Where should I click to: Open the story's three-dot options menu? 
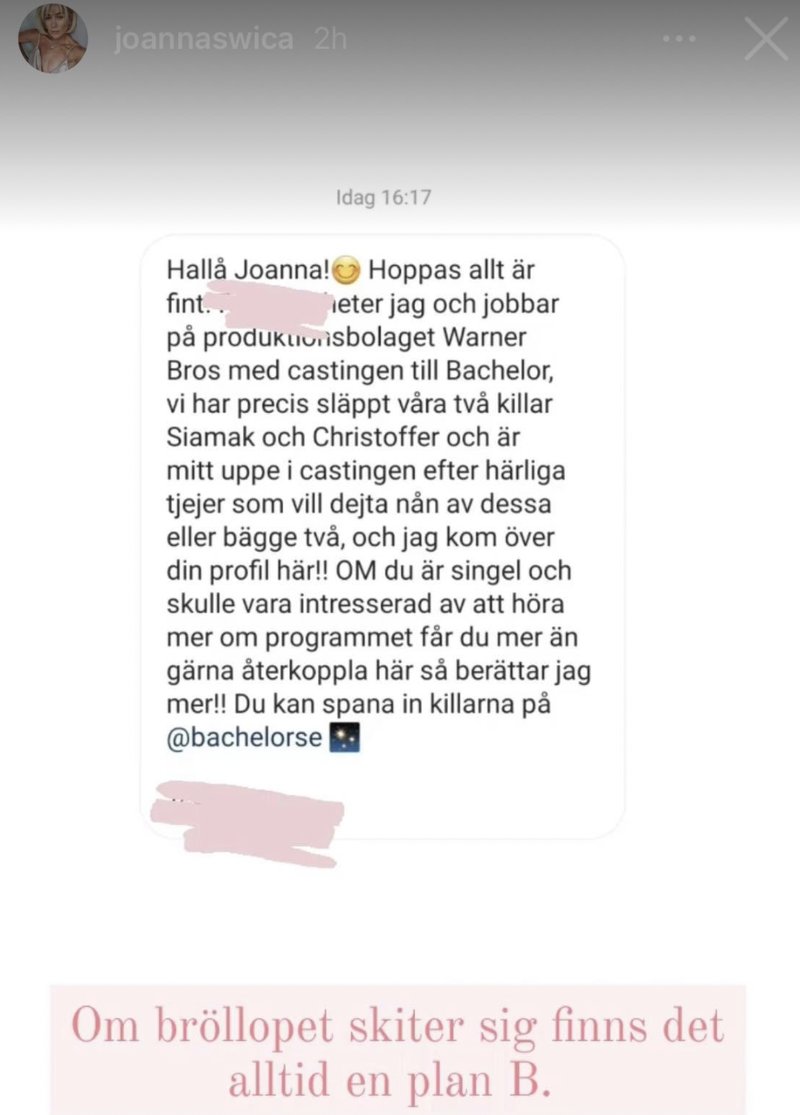[x=679, y=39]
